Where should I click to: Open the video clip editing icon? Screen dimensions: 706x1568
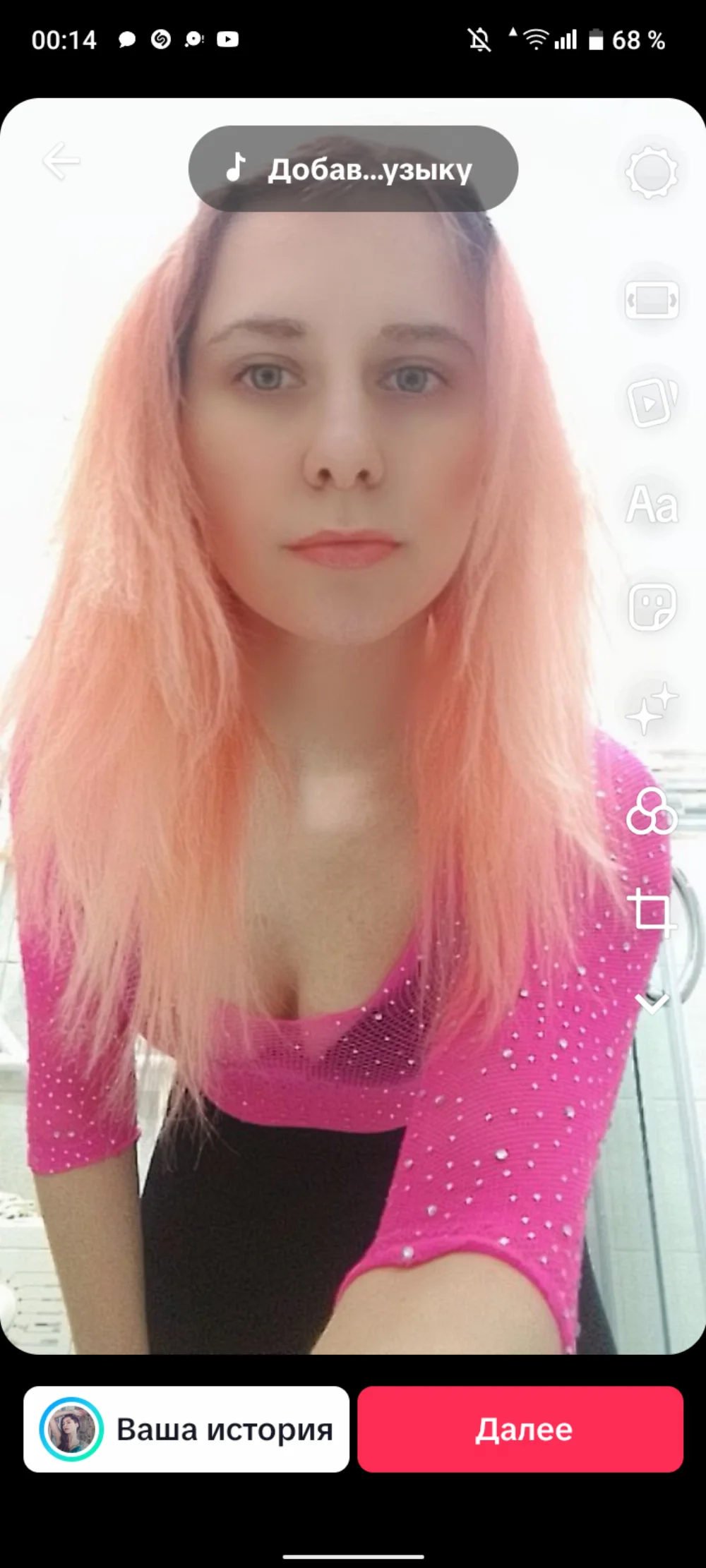[652, 402]
